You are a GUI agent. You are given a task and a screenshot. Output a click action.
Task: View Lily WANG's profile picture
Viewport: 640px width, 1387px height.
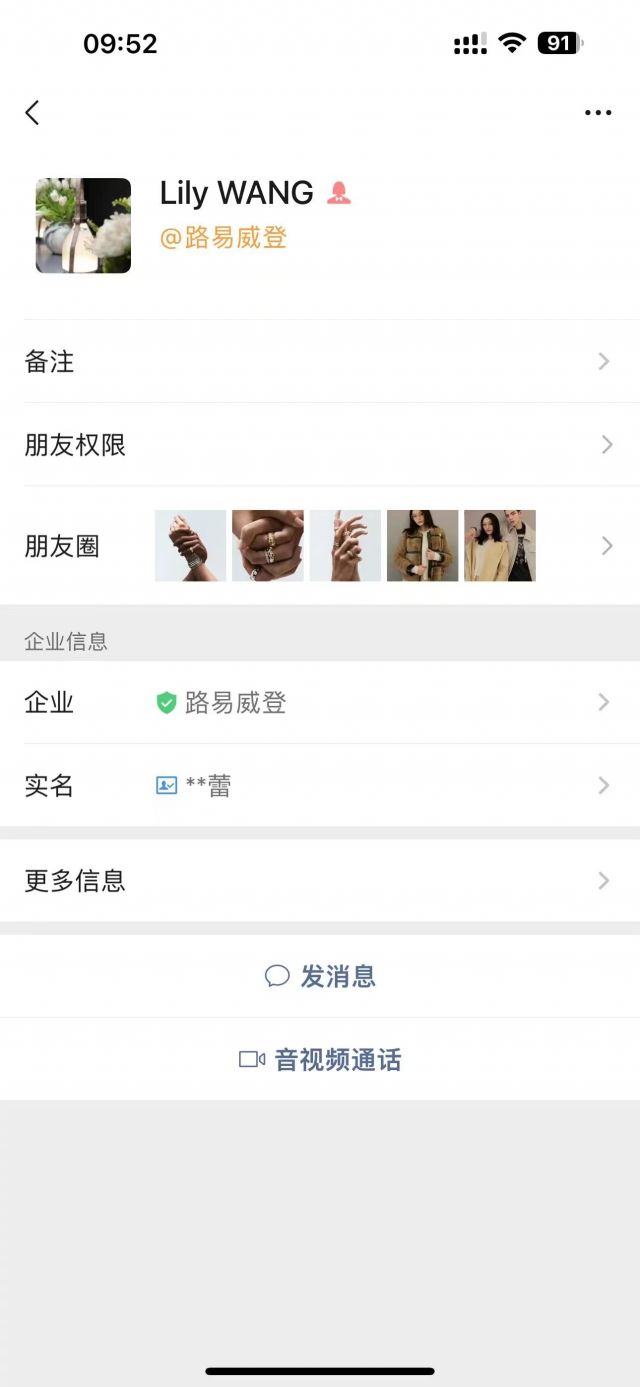click(83, 226)
